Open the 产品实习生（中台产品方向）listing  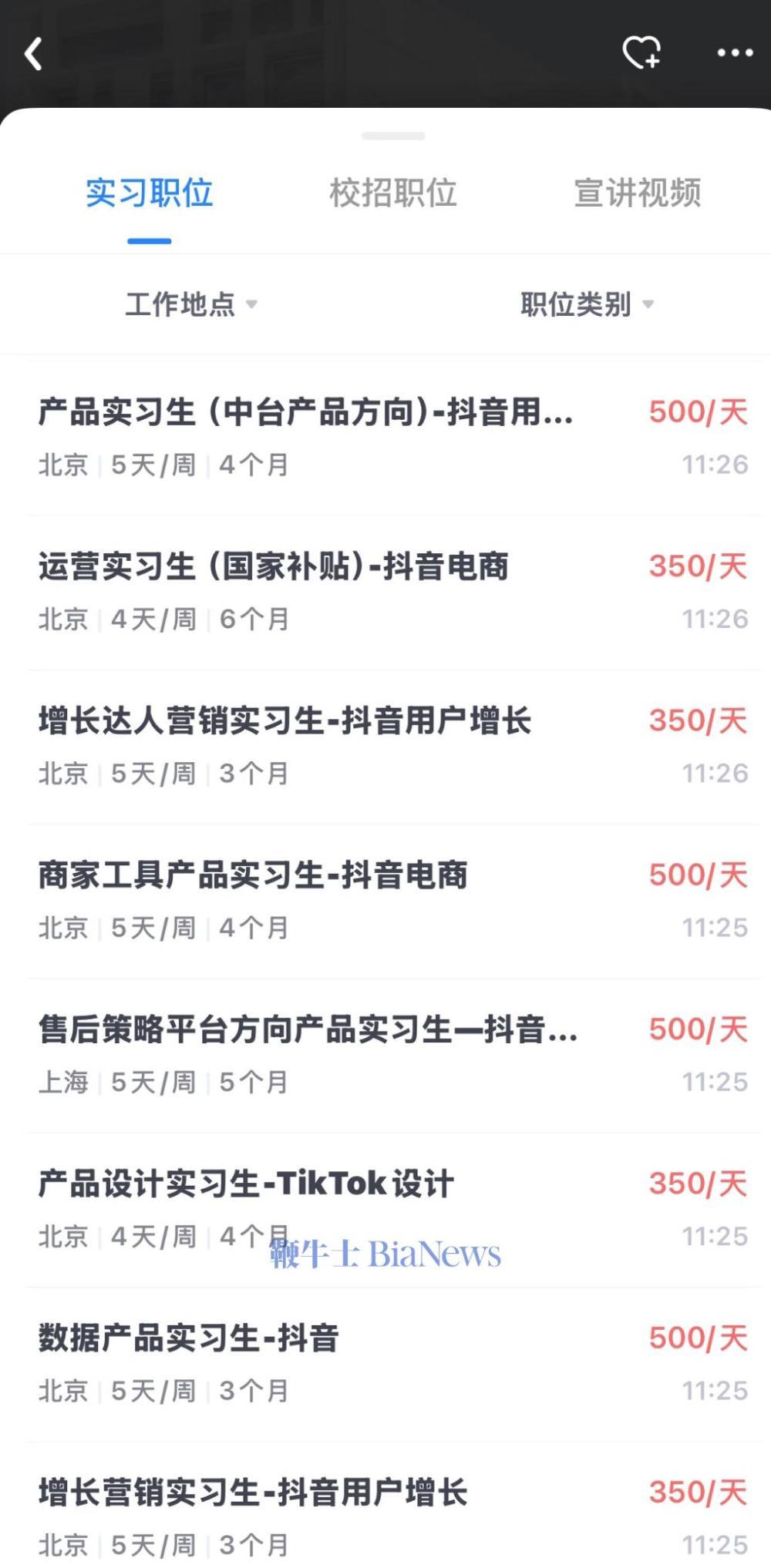pos(305,414)
